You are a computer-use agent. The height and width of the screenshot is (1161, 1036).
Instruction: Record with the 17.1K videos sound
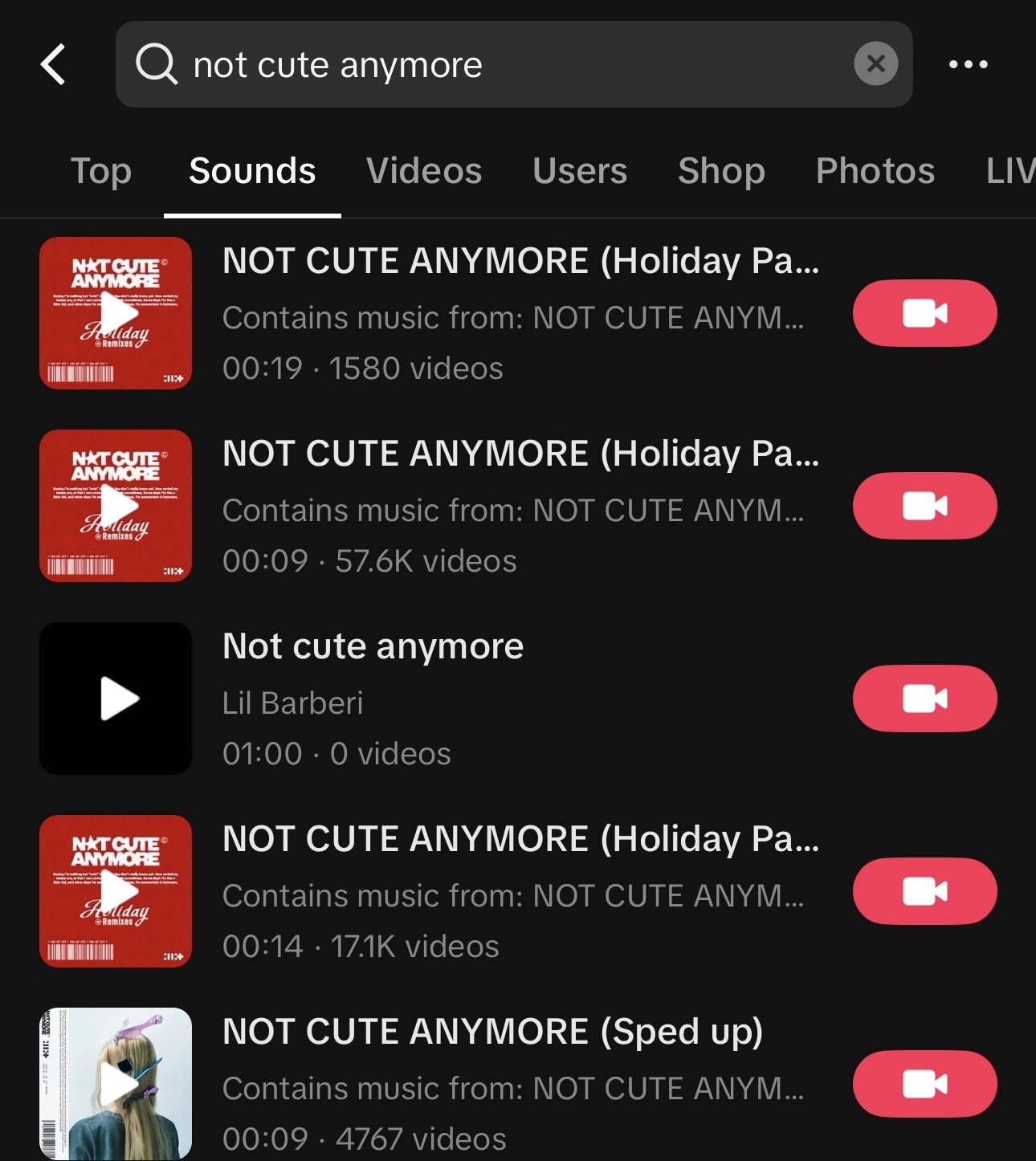coord(924,891)
